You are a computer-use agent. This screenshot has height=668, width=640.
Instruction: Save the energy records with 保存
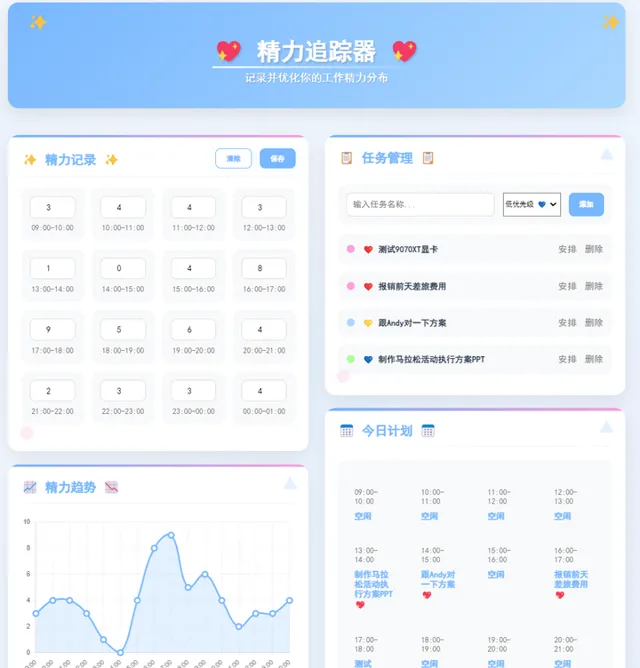278,159
